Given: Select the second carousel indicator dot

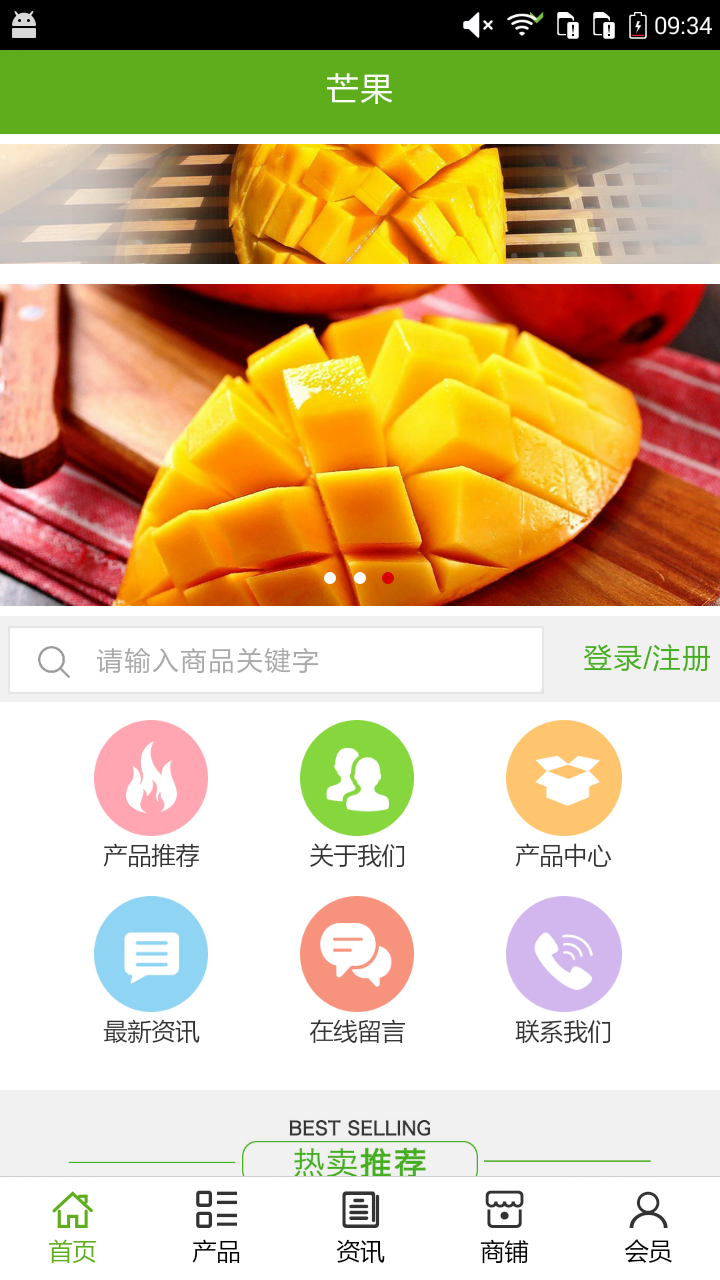Looking at the screenshot, I should coord(360,578).
